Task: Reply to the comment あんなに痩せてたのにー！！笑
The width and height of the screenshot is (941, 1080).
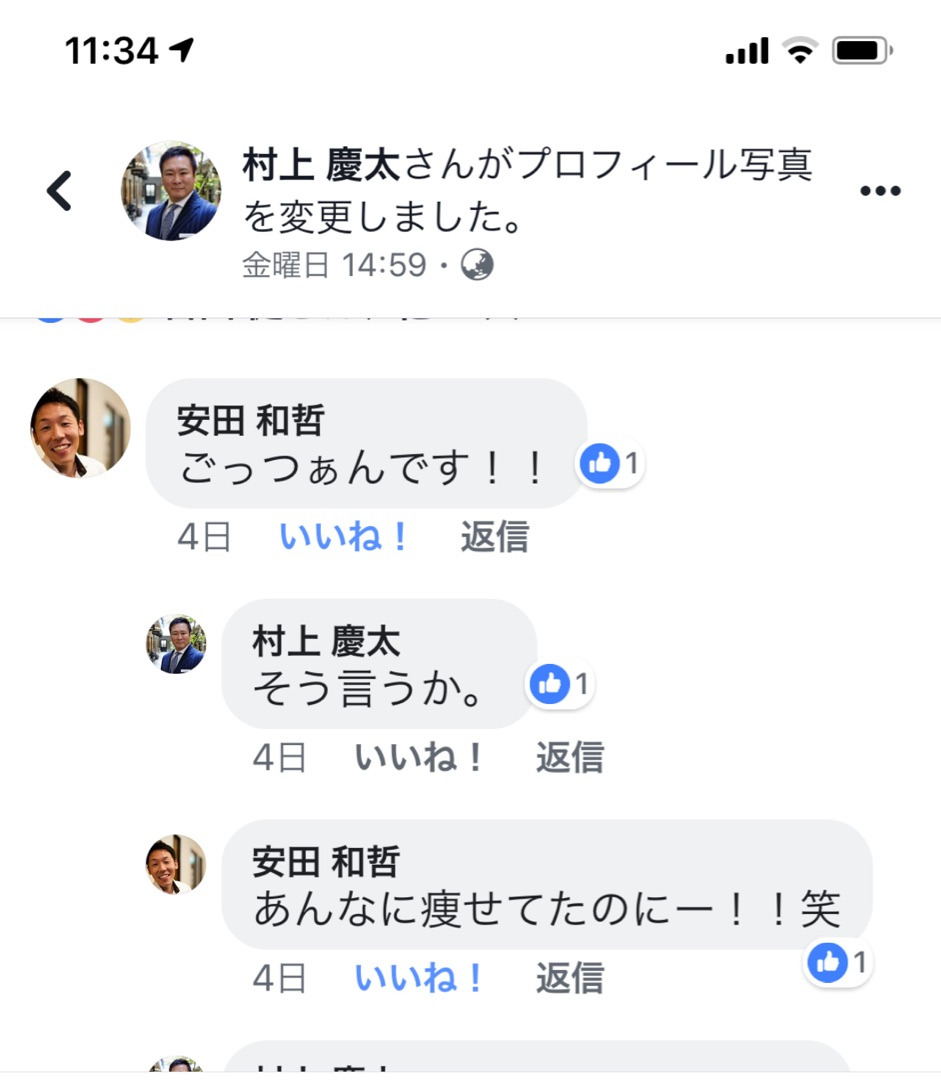Action: (569, 978)
